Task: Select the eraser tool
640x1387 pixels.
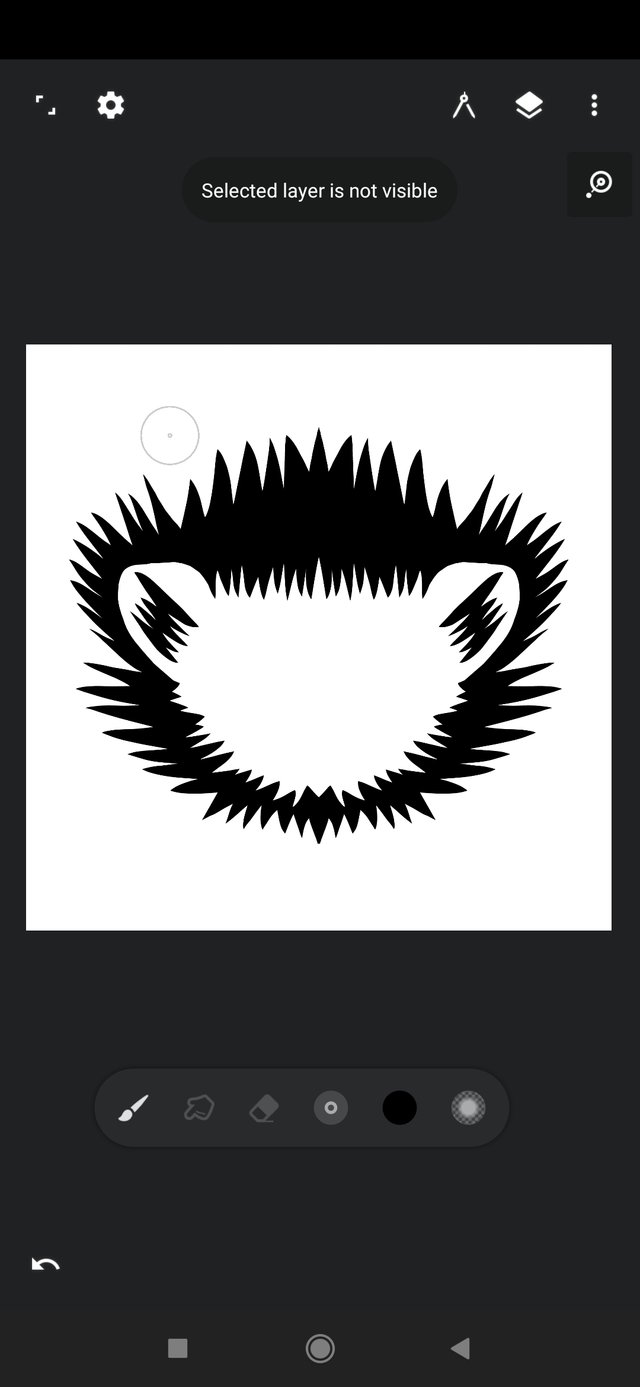Action: (x=264, y=1108)
